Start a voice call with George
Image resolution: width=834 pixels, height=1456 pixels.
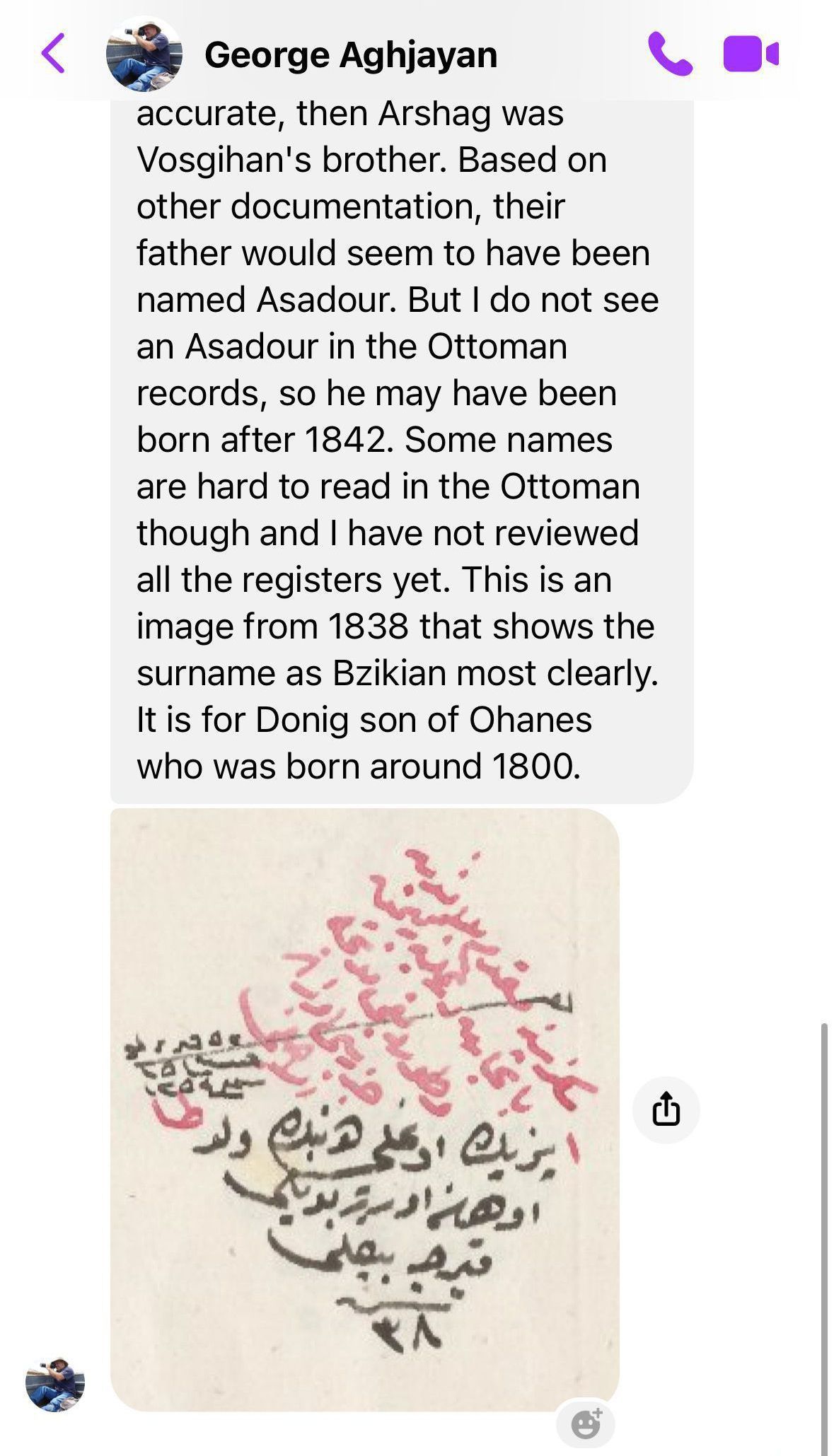click(669, 54)
